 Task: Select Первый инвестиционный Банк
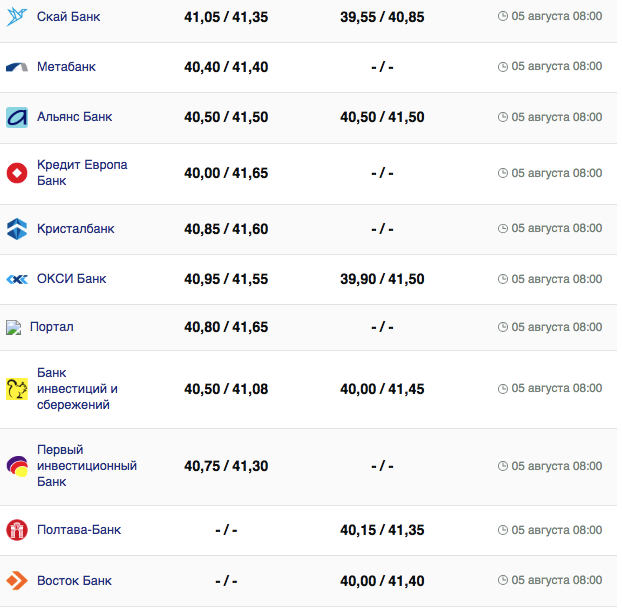(86, 466)
